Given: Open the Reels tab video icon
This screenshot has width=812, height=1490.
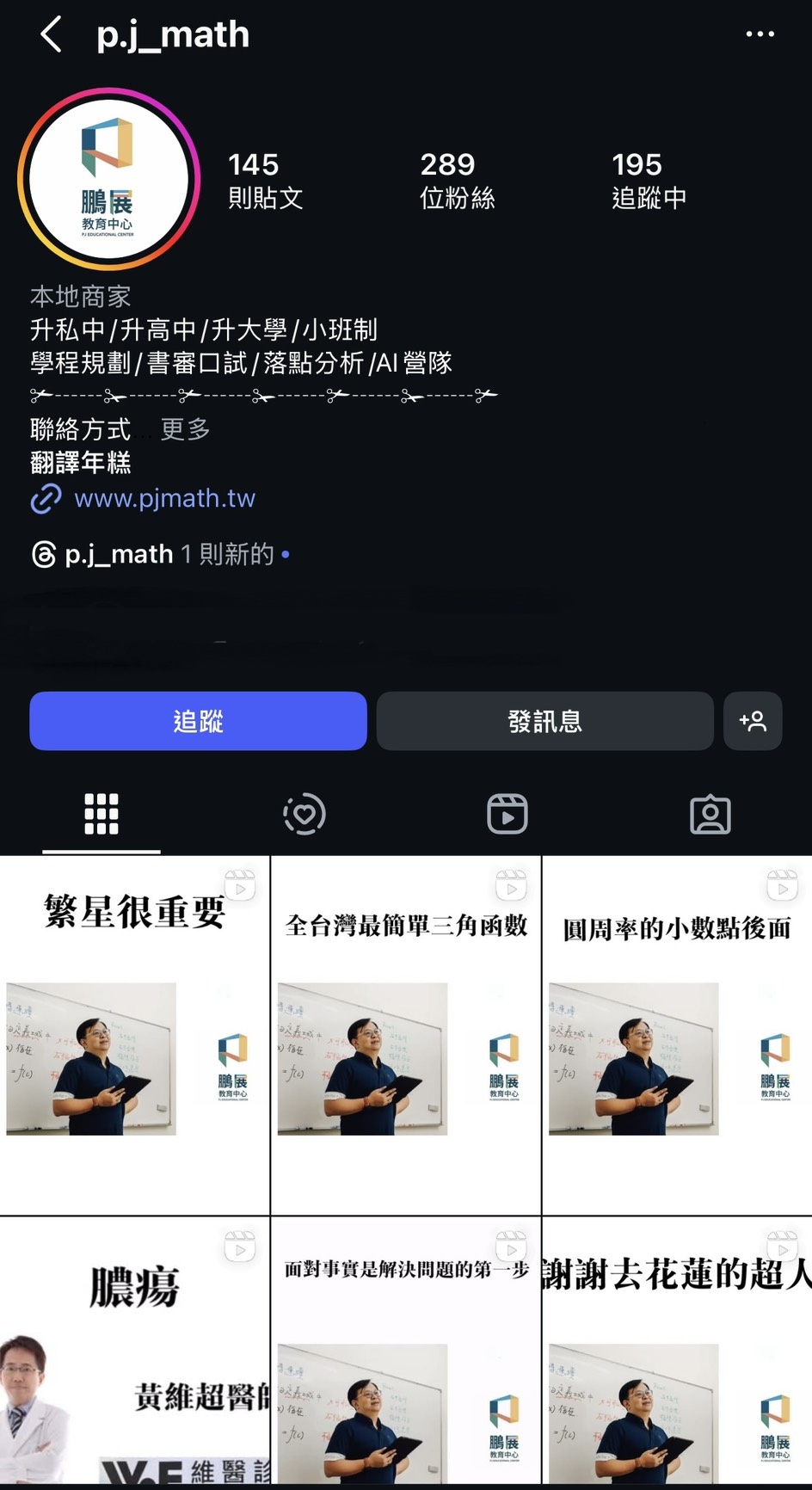Looking at the screenshot, I should pyautogui.click(x=507, y=813).
